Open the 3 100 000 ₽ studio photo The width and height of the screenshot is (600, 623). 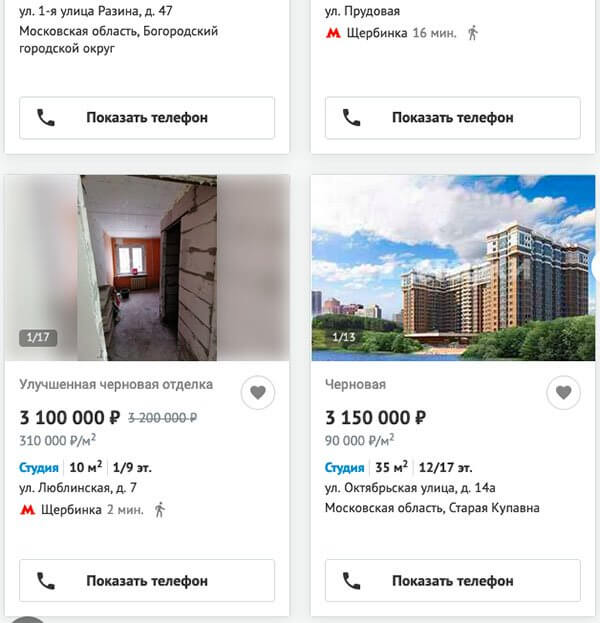point(147,268)
